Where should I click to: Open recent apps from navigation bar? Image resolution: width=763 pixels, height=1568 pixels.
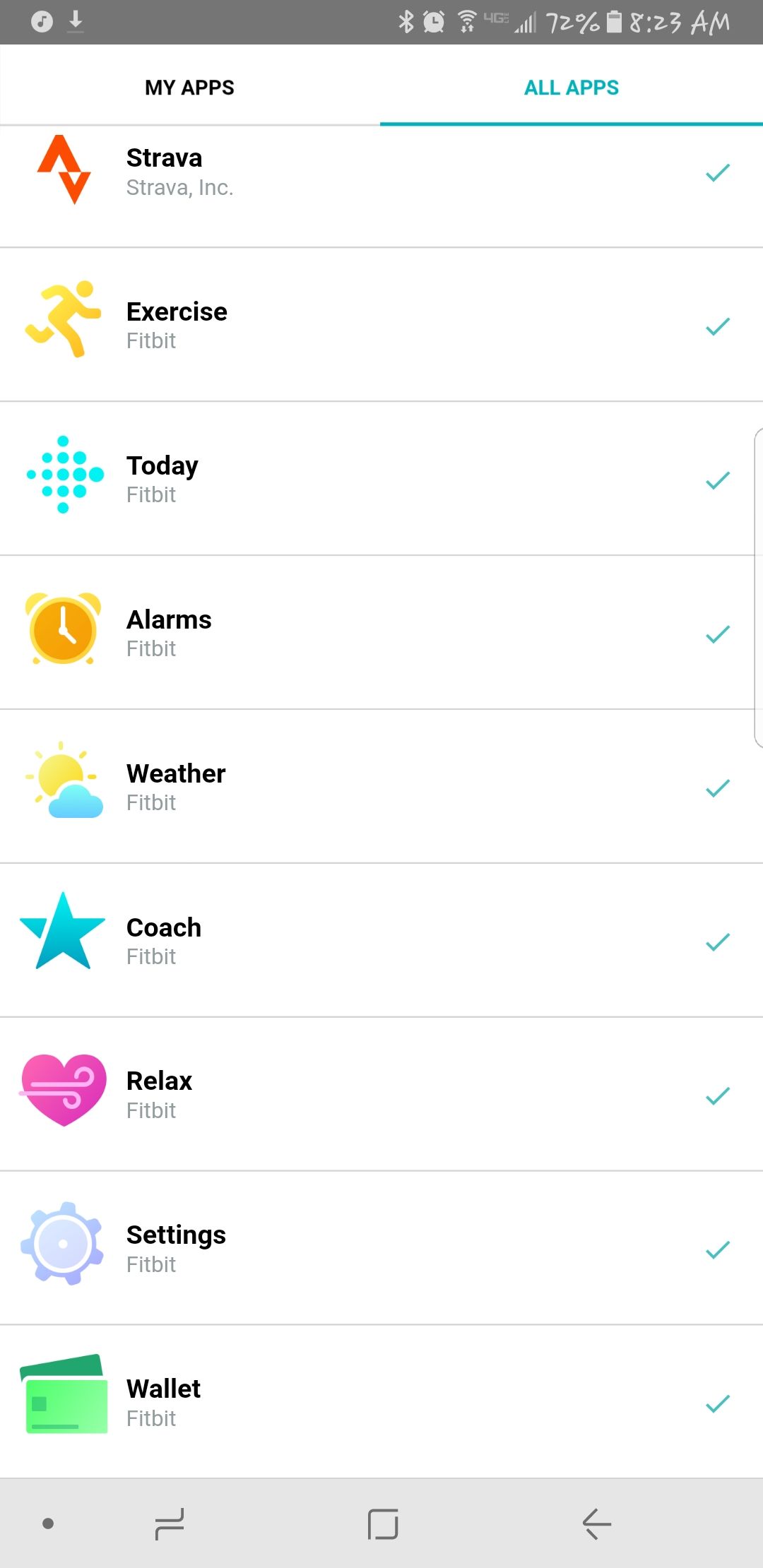[x=170, y=1524]
